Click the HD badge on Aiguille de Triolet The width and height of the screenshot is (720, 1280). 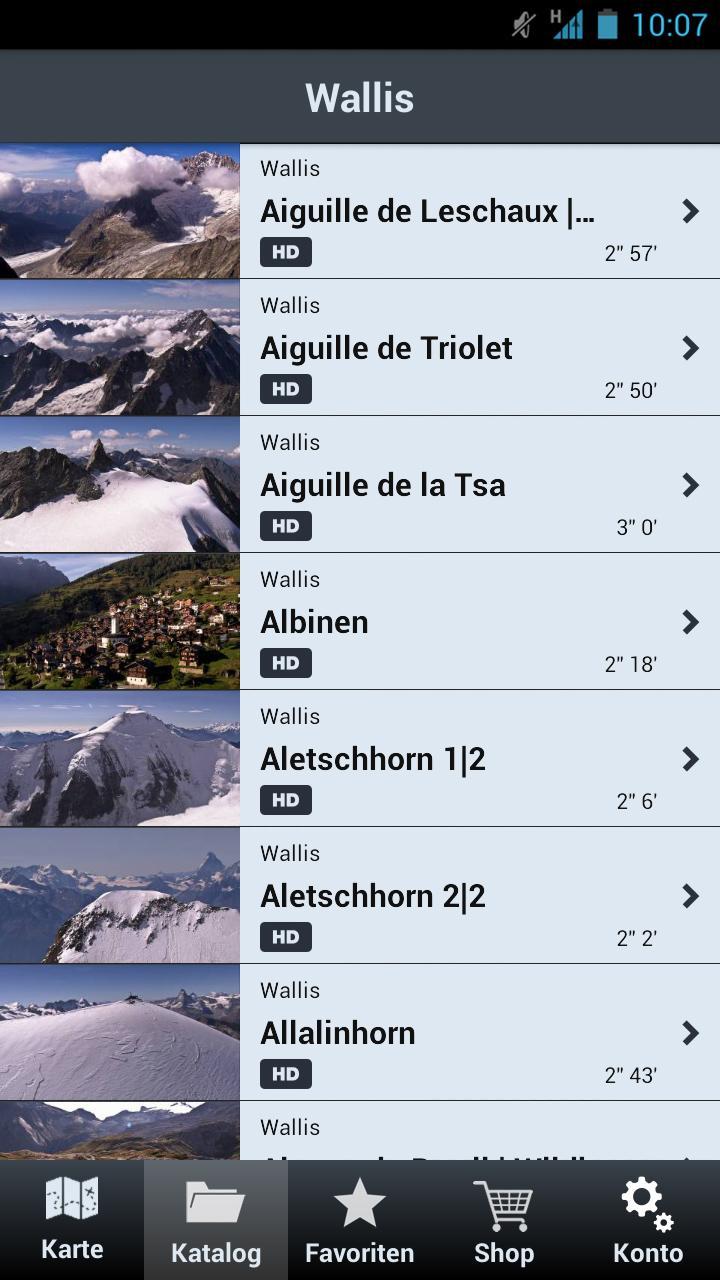coord(286,388)
